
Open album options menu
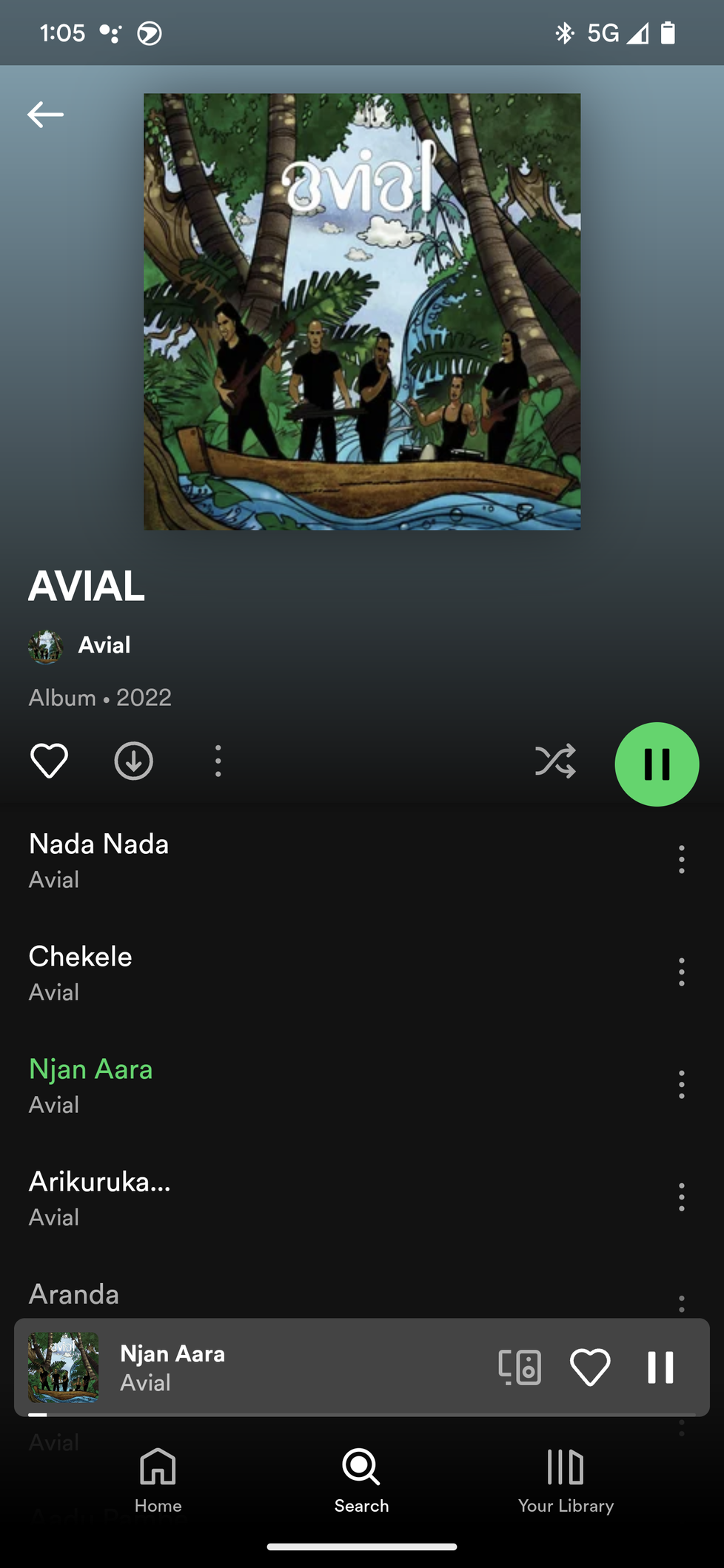coord(218,761)
